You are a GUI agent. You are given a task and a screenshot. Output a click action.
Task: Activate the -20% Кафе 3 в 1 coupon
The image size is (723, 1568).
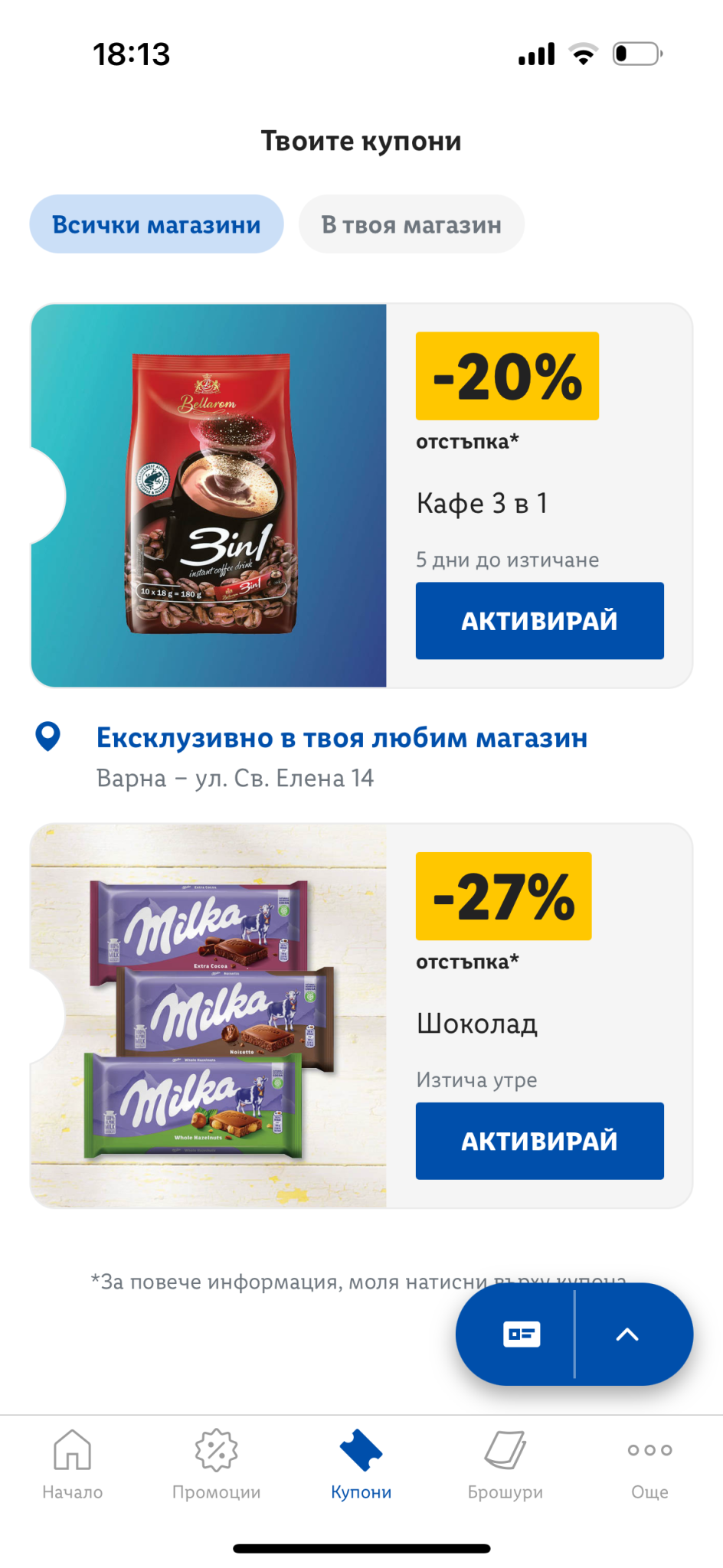539,621
